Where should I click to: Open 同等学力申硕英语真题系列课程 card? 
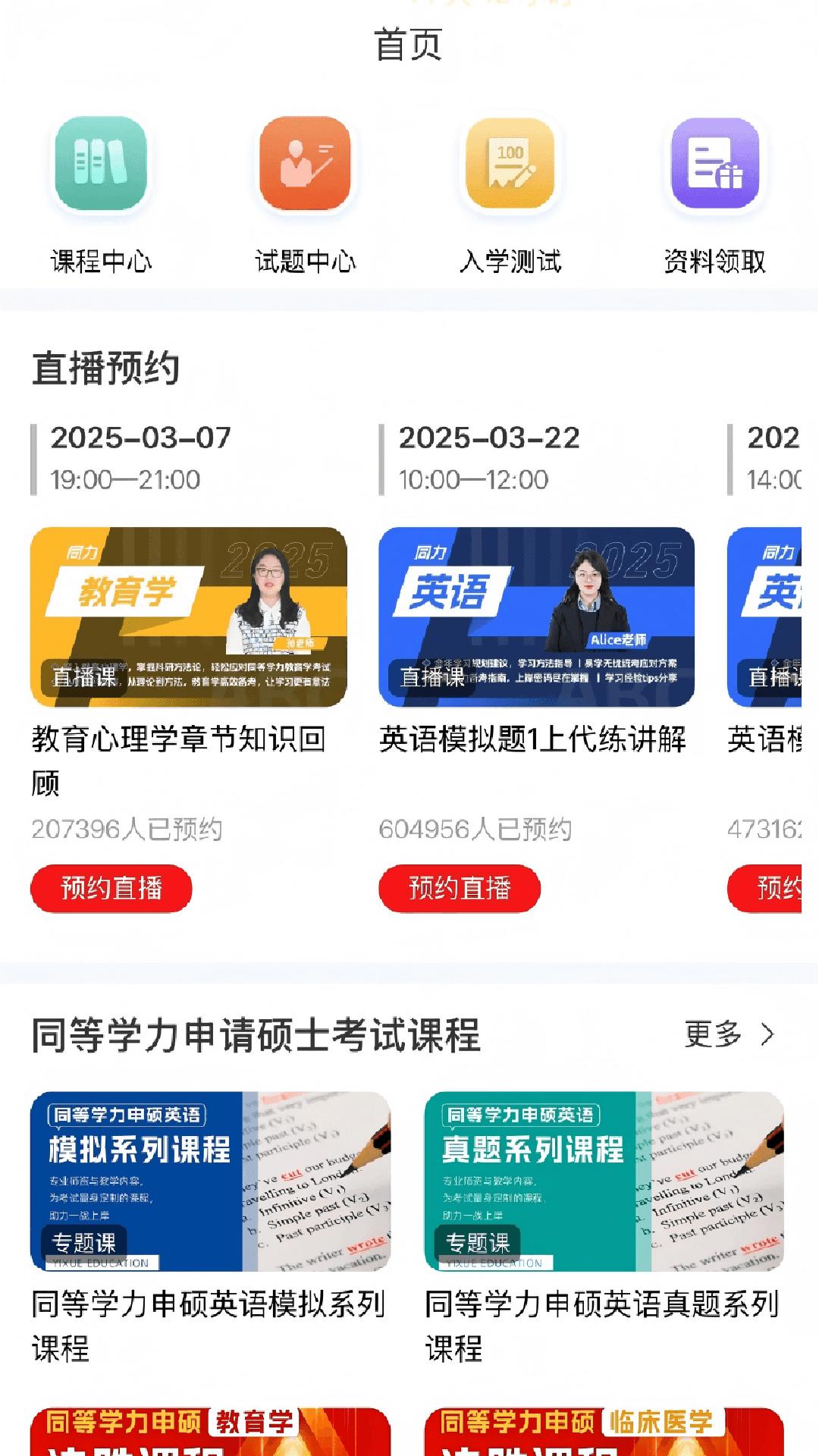(604, 1181)
